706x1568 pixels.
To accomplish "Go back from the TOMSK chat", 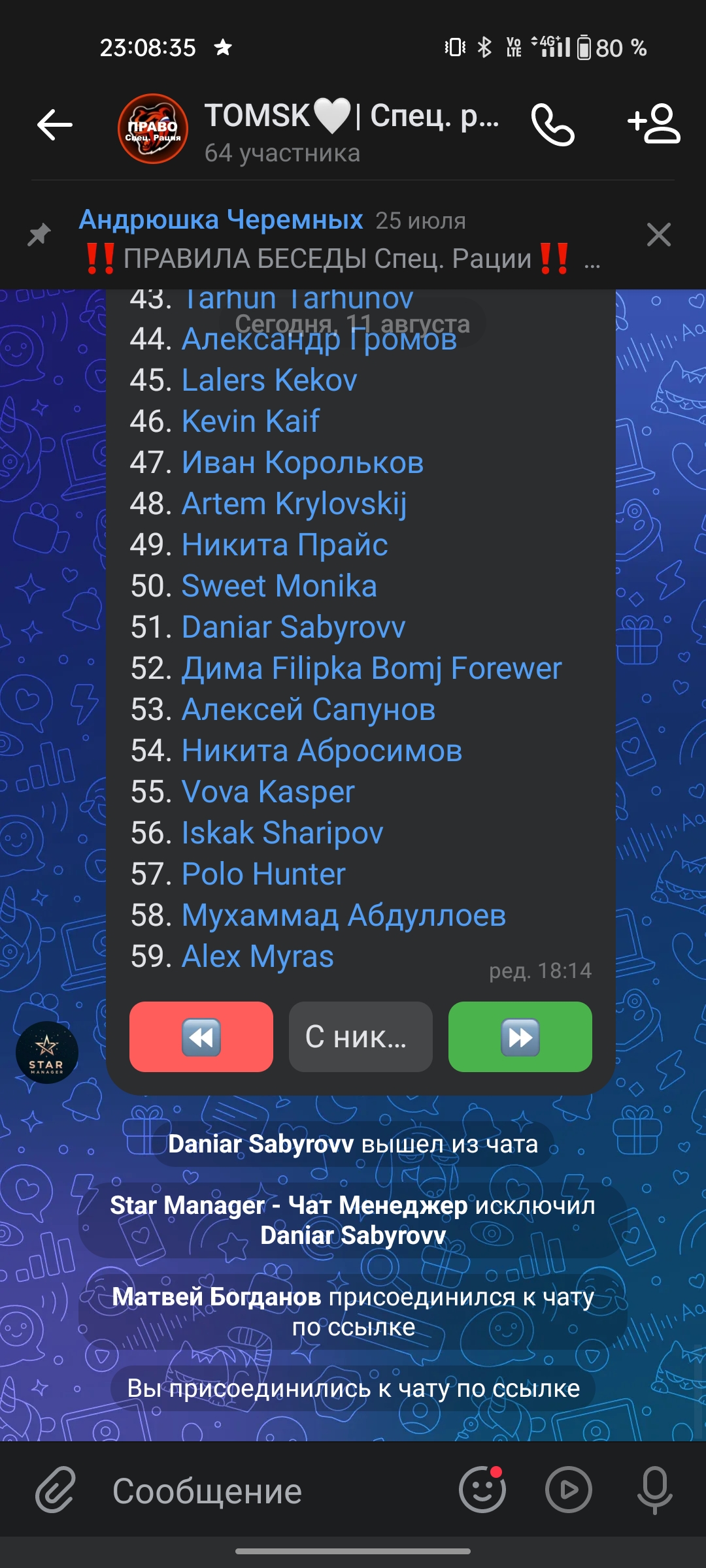I will coord(55,125).
